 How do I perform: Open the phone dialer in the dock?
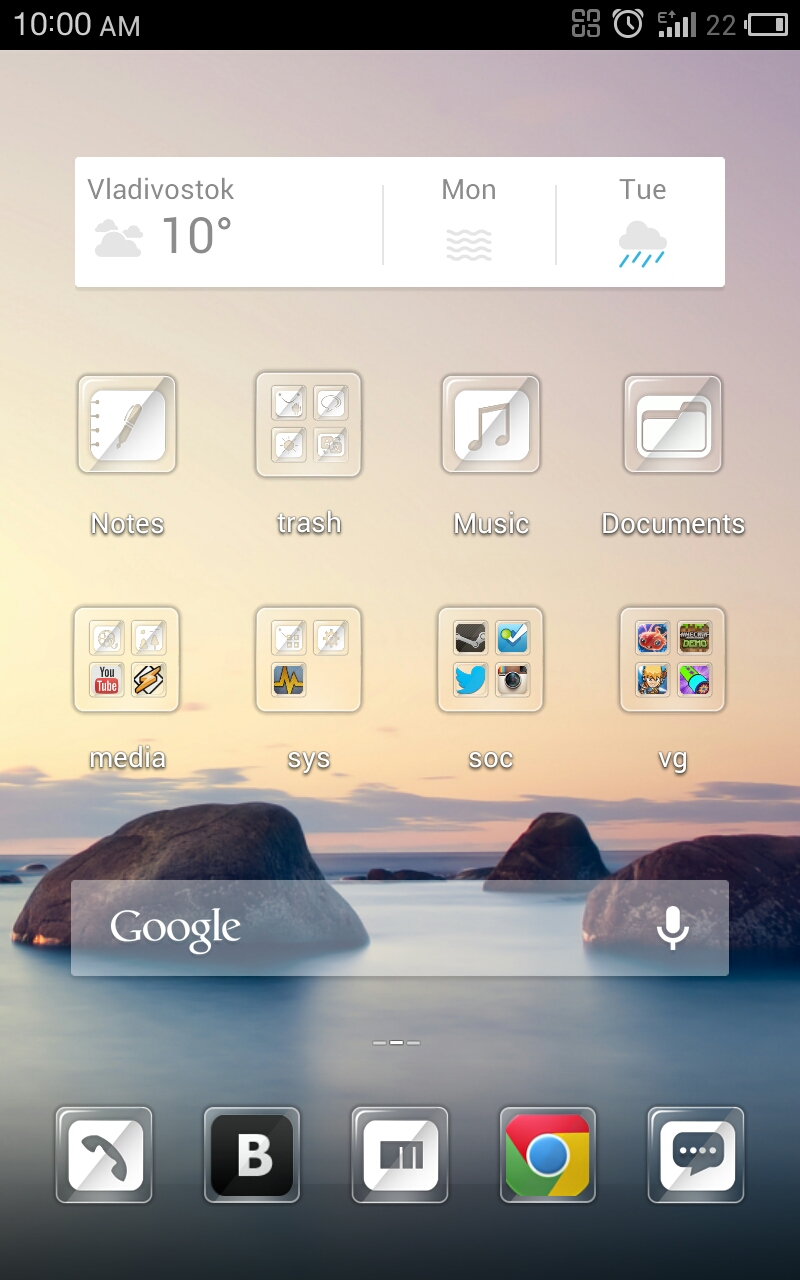tap(104, 1155)
